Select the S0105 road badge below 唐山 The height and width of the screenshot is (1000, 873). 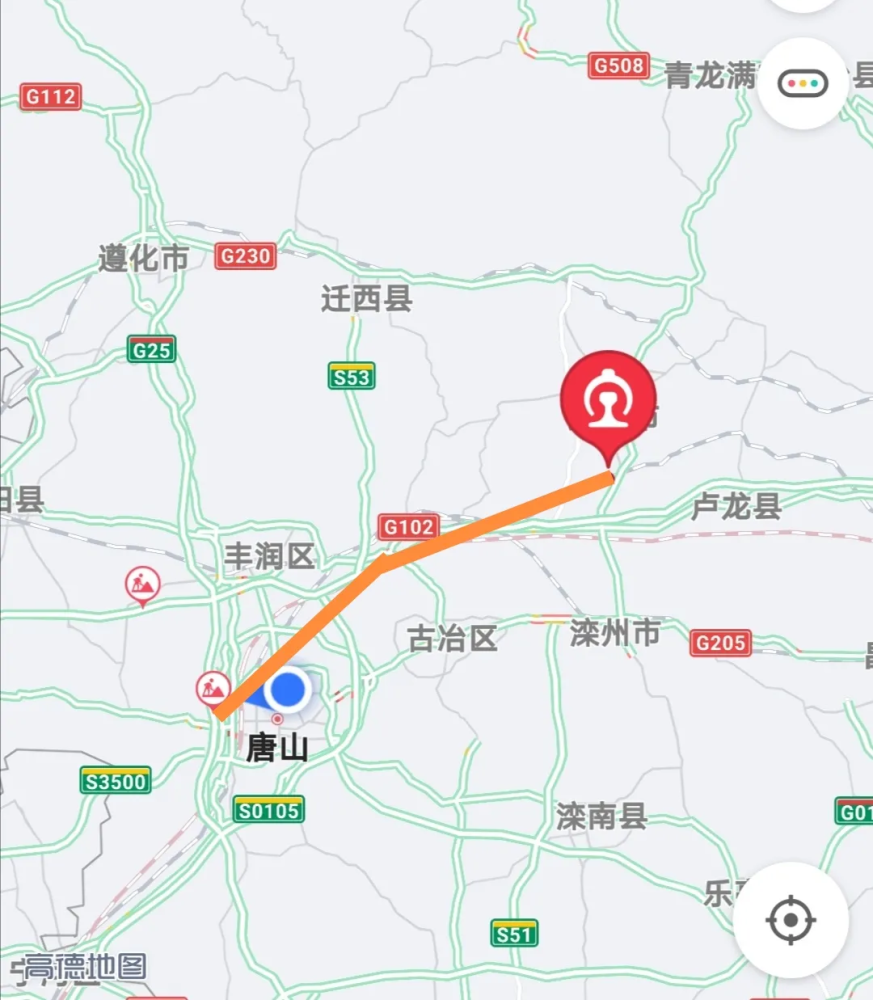coord(266,811)
